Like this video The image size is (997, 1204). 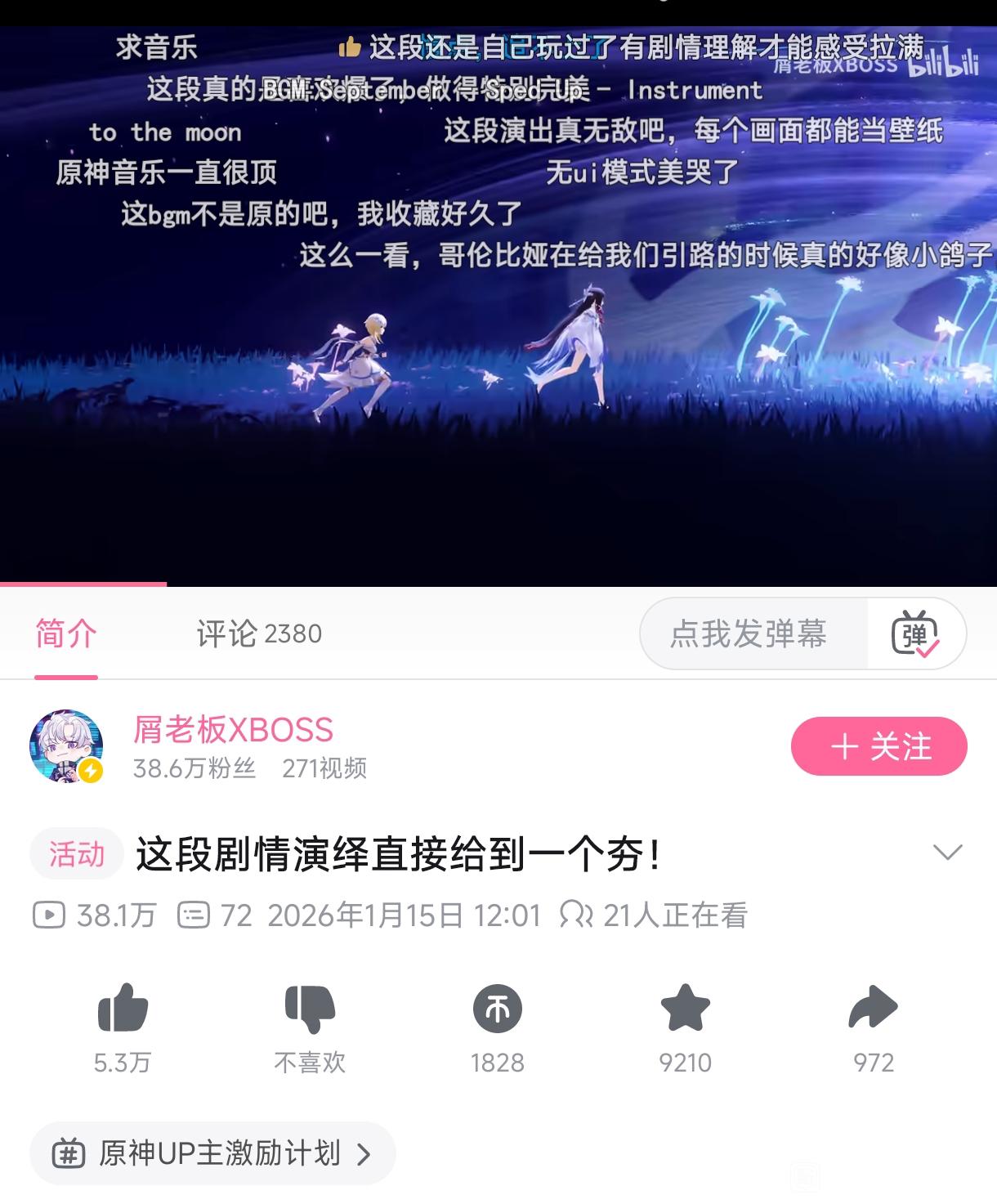(x=123, y=1009)
